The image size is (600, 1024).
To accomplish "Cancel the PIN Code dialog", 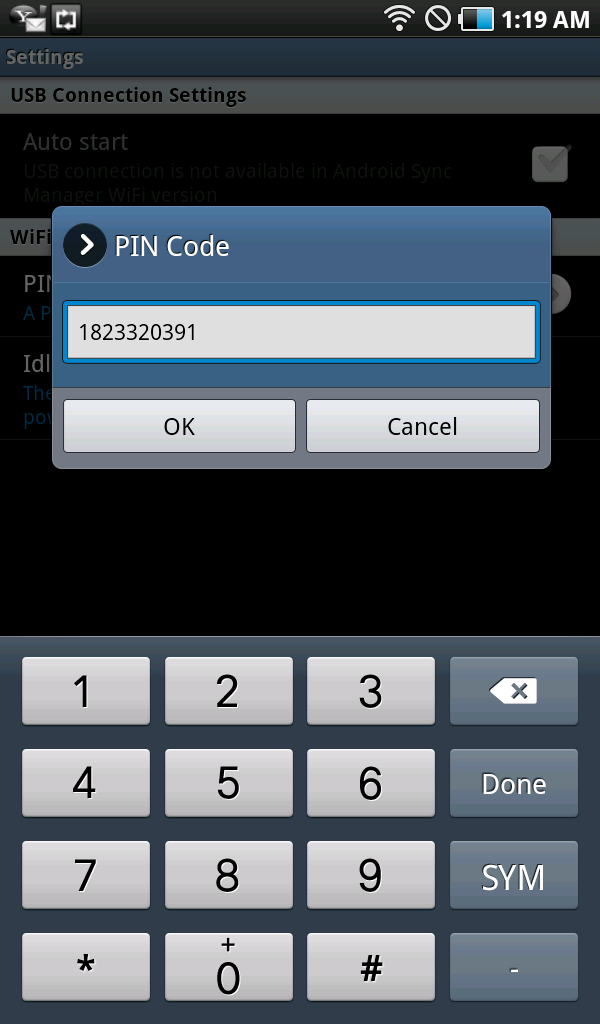I will pos(422,426).
